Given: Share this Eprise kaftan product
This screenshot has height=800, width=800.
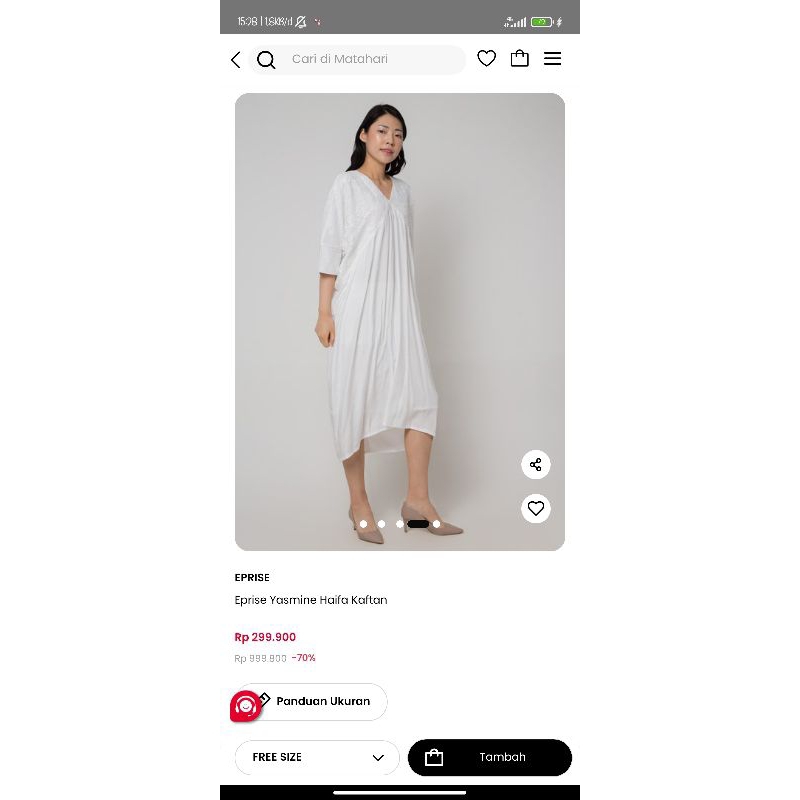Looking at the screenshot, I should (536, 465).
